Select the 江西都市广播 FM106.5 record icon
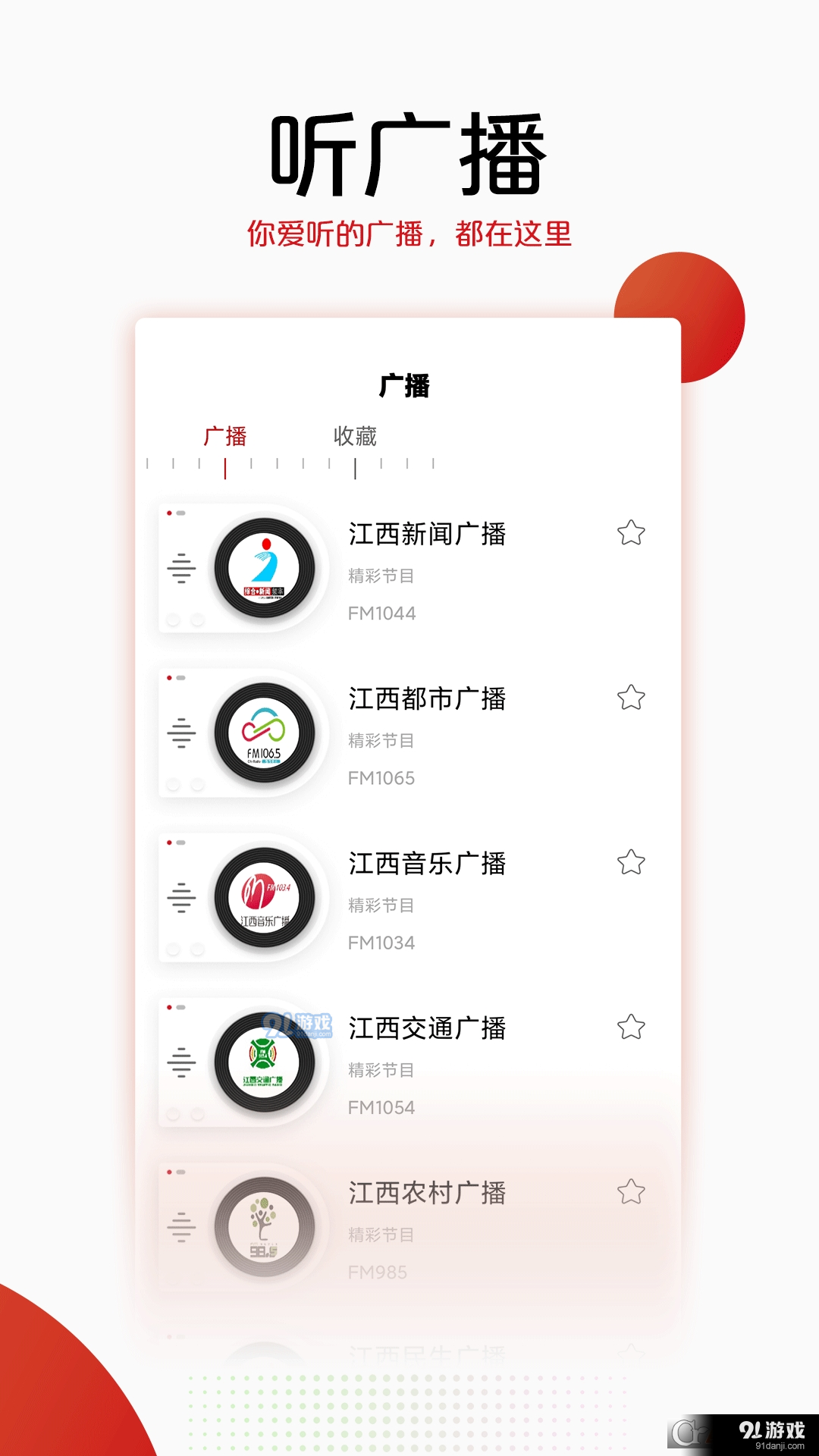The image size is (819, 1456). (264, 733)
